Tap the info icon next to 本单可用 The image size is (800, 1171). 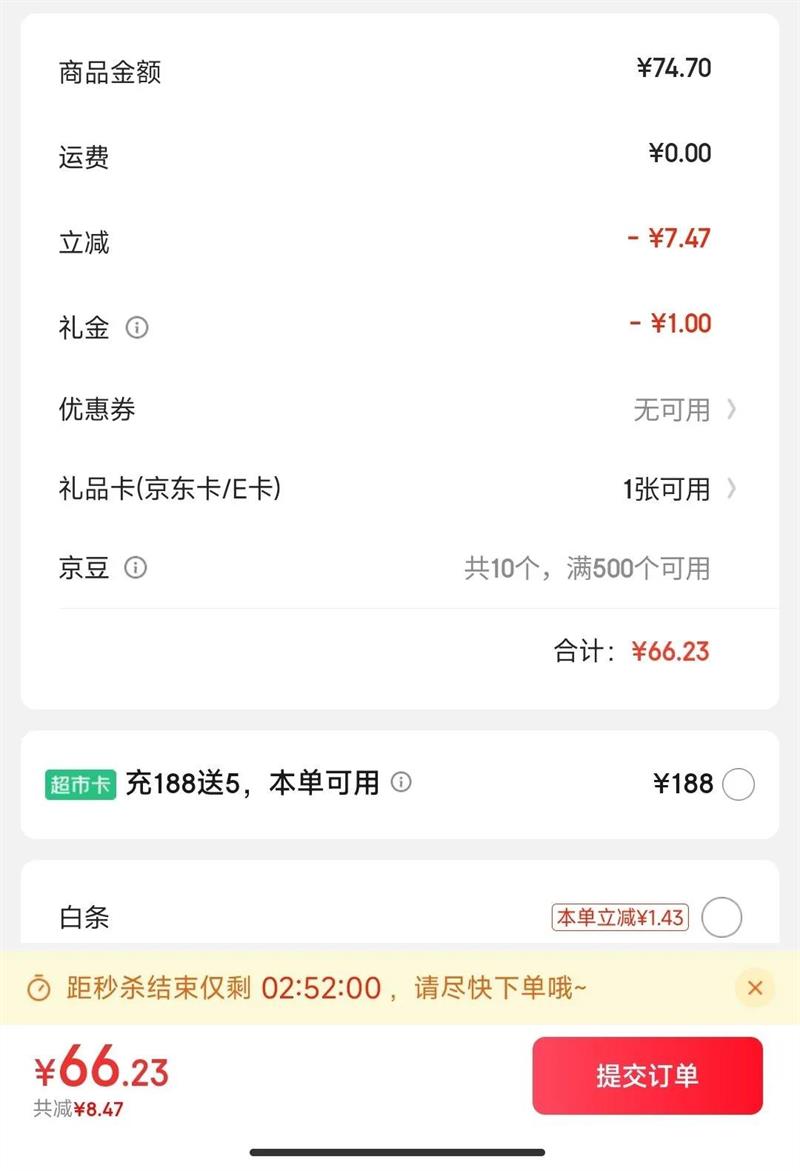point(401,782)
